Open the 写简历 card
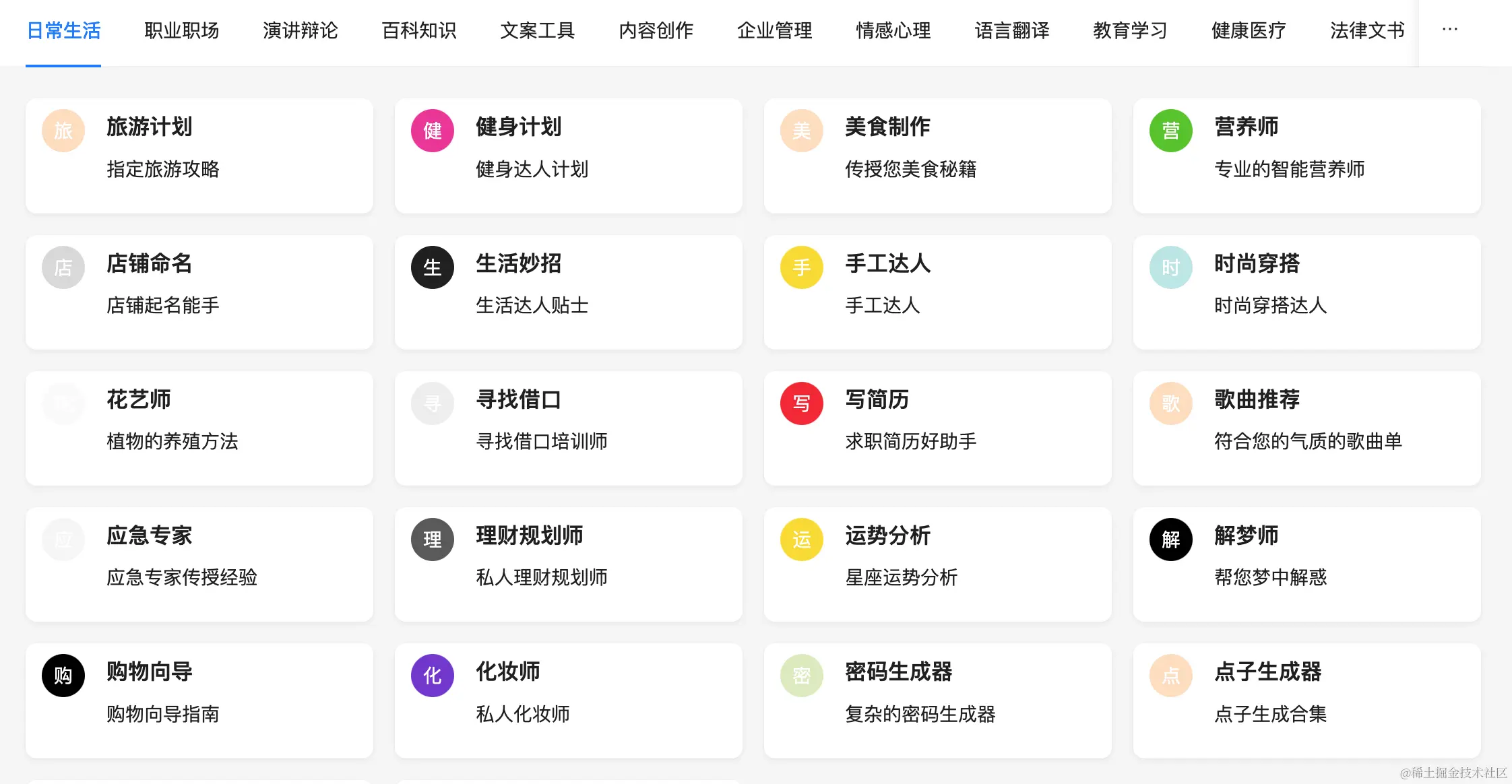 coord(937,428)
